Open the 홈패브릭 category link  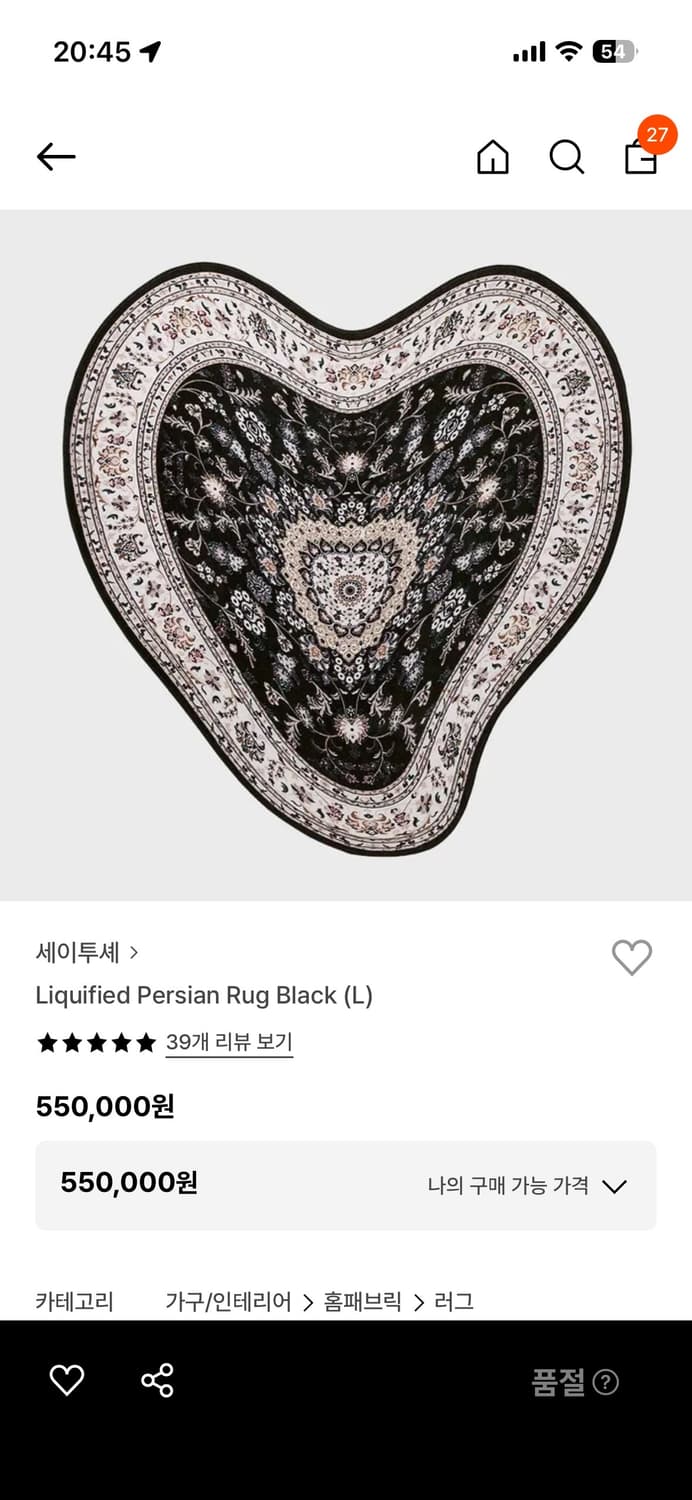click(x=362, y=1301)
